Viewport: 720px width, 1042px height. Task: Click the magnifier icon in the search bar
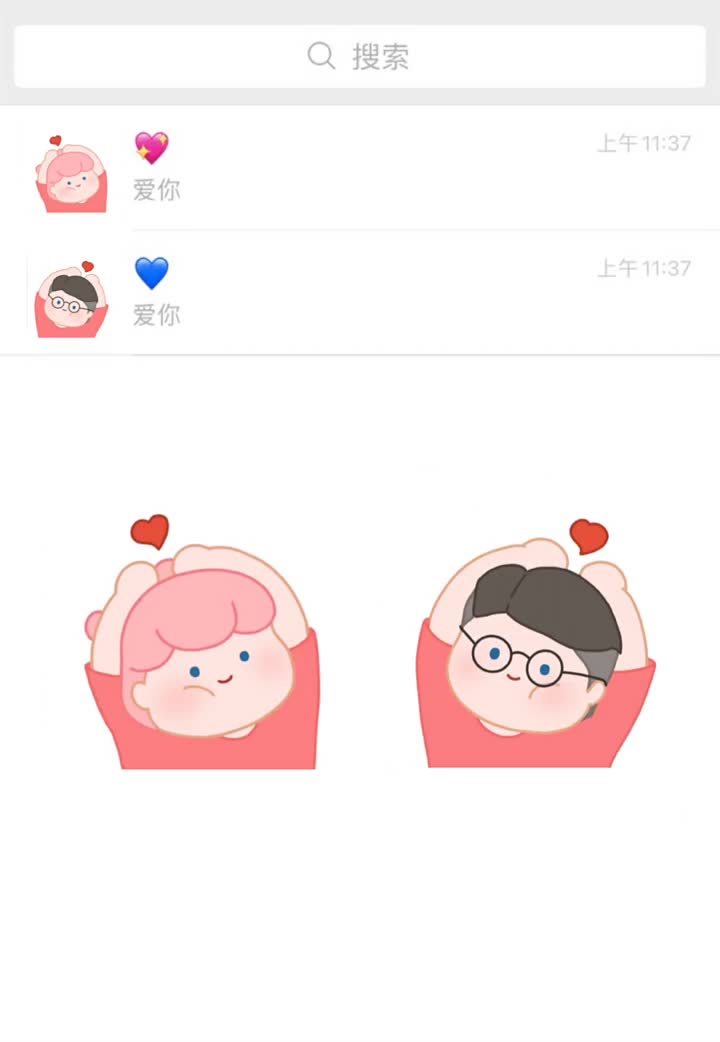click(321, 56)
